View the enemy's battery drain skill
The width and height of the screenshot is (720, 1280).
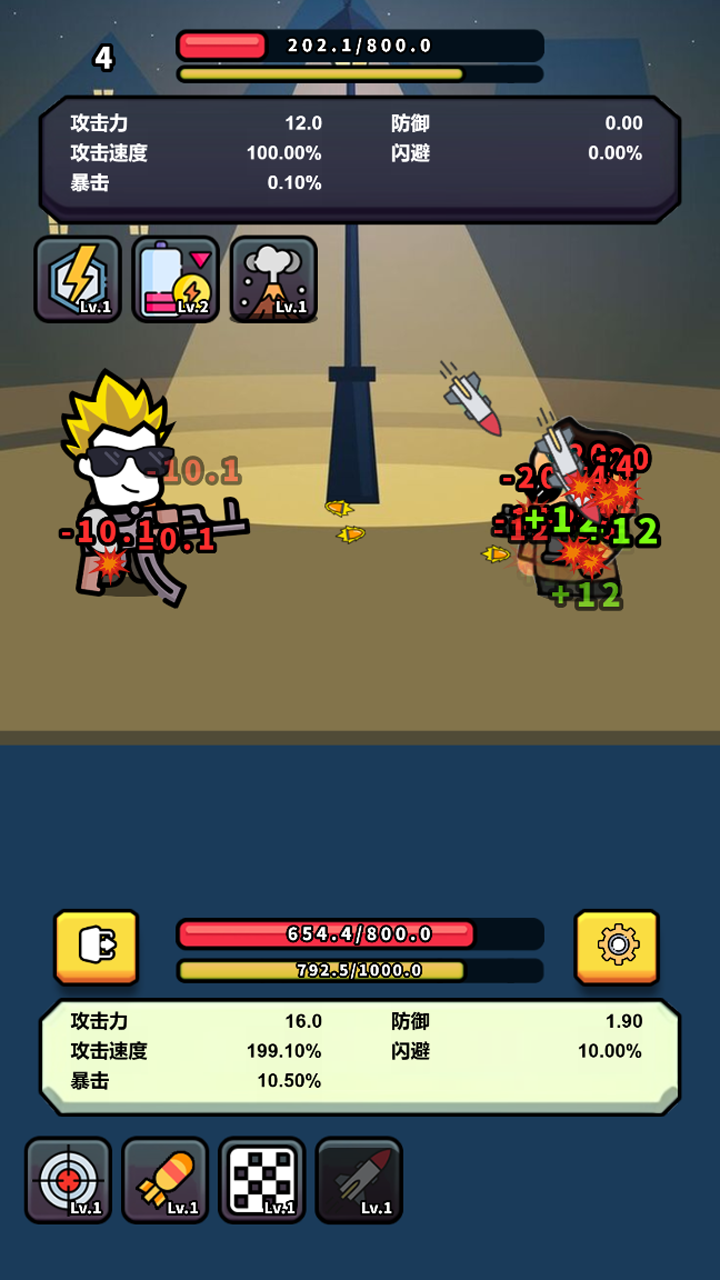176,279
